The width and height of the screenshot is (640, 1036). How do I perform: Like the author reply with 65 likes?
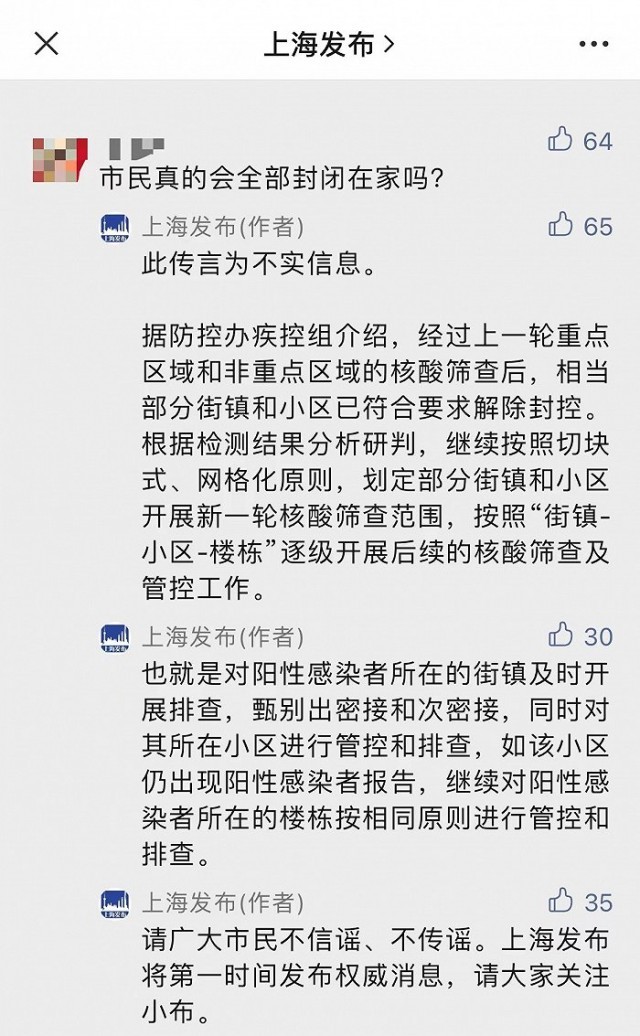(561, 225)
